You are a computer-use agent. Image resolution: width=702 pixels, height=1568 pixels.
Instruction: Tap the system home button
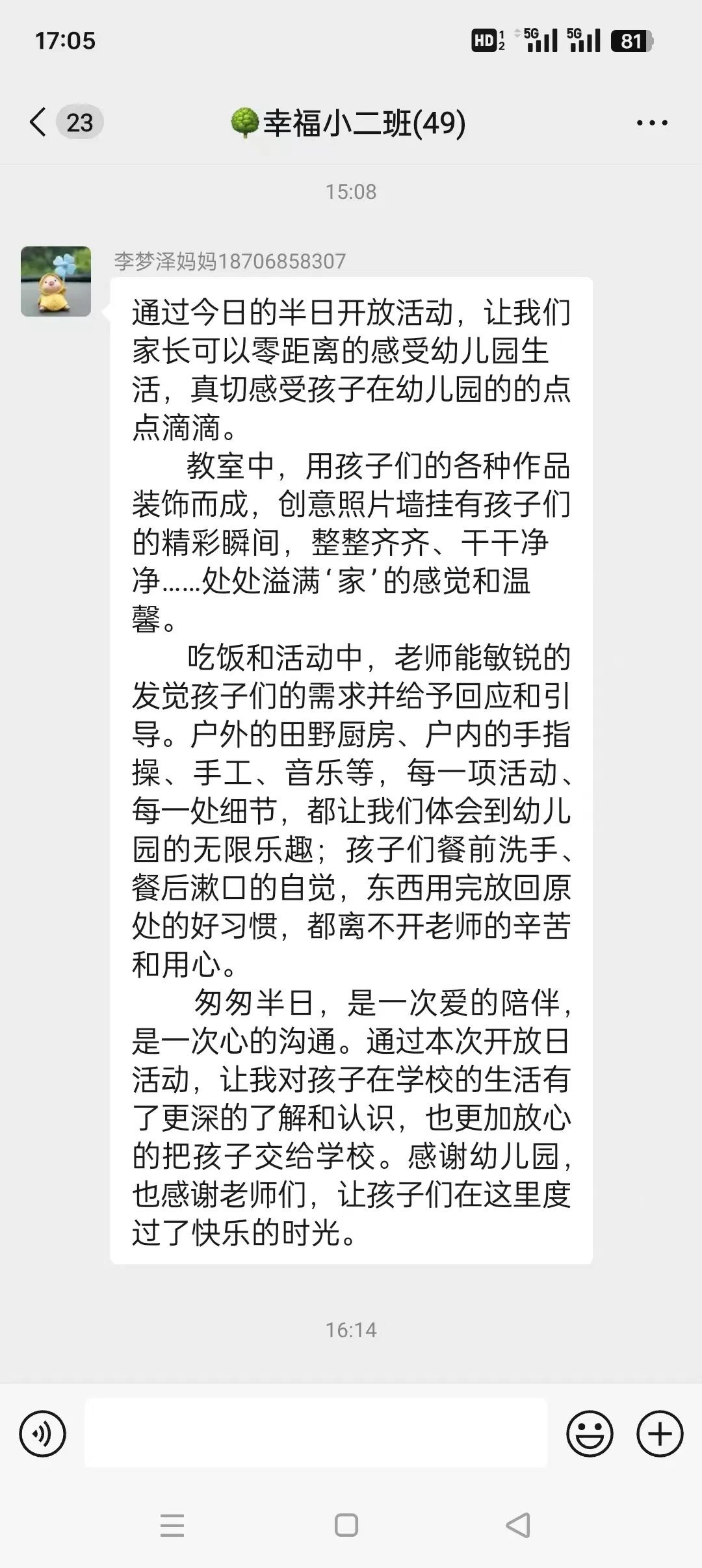[x=346, y=1525]
